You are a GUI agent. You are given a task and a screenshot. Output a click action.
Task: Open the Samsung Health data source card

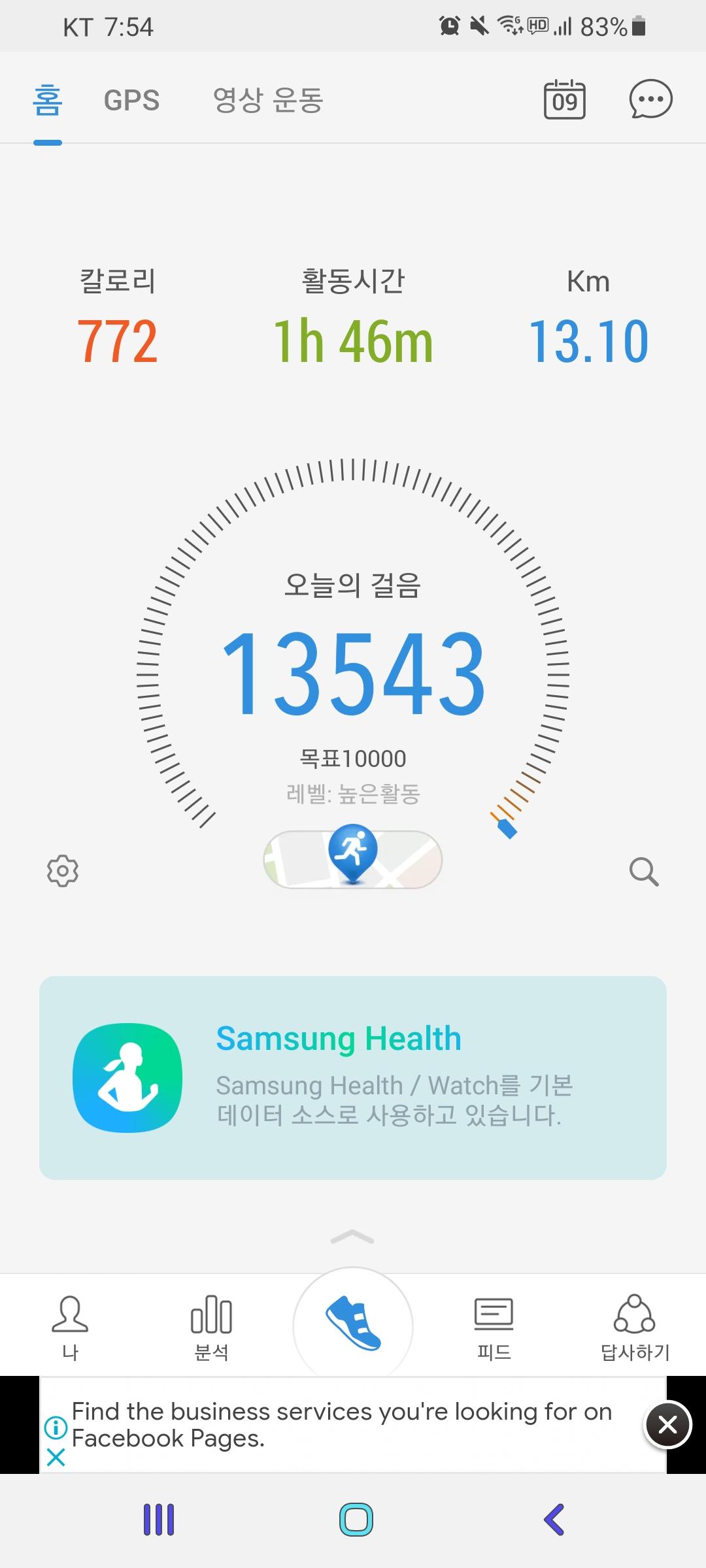pos(353,1077)
